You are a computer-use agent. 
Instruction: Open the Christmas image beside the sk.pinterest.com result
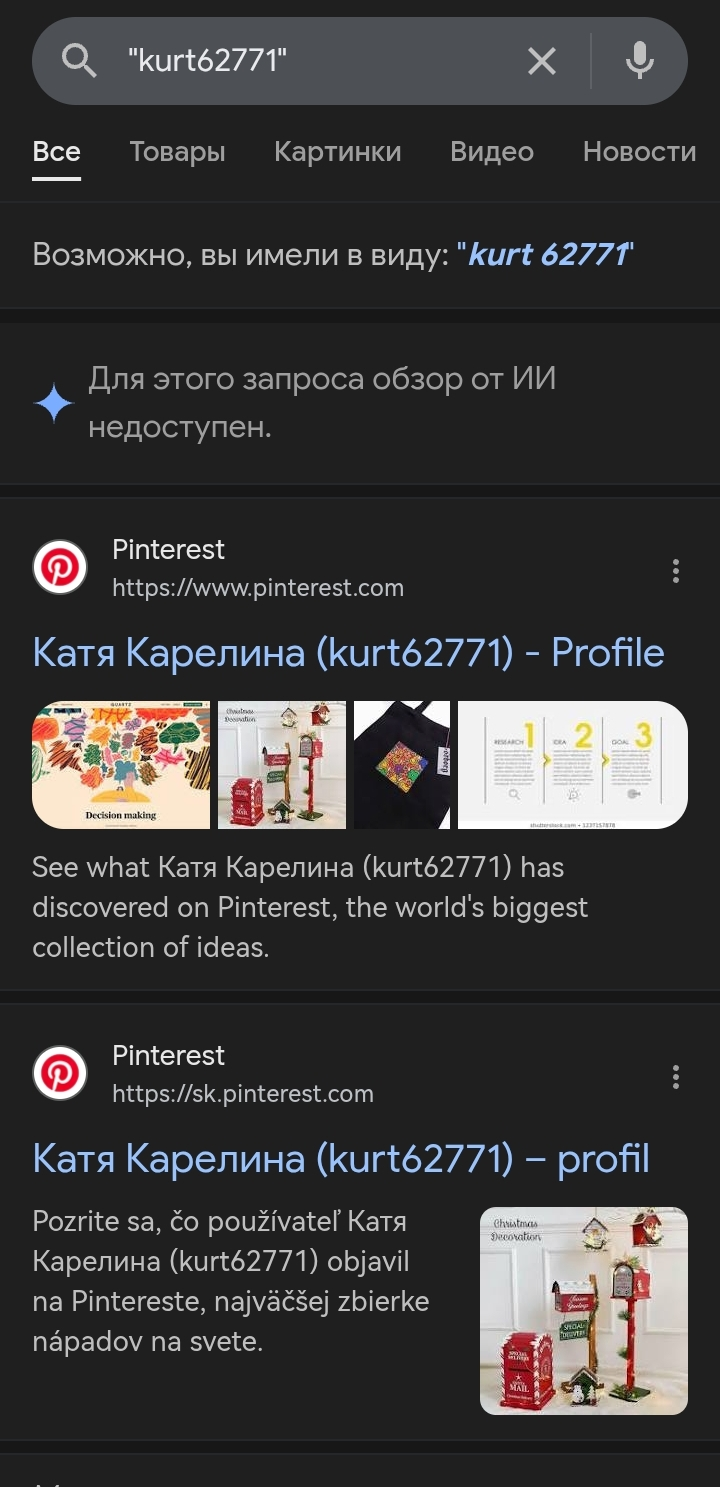pyautogui.click(x=583, y=1311)
